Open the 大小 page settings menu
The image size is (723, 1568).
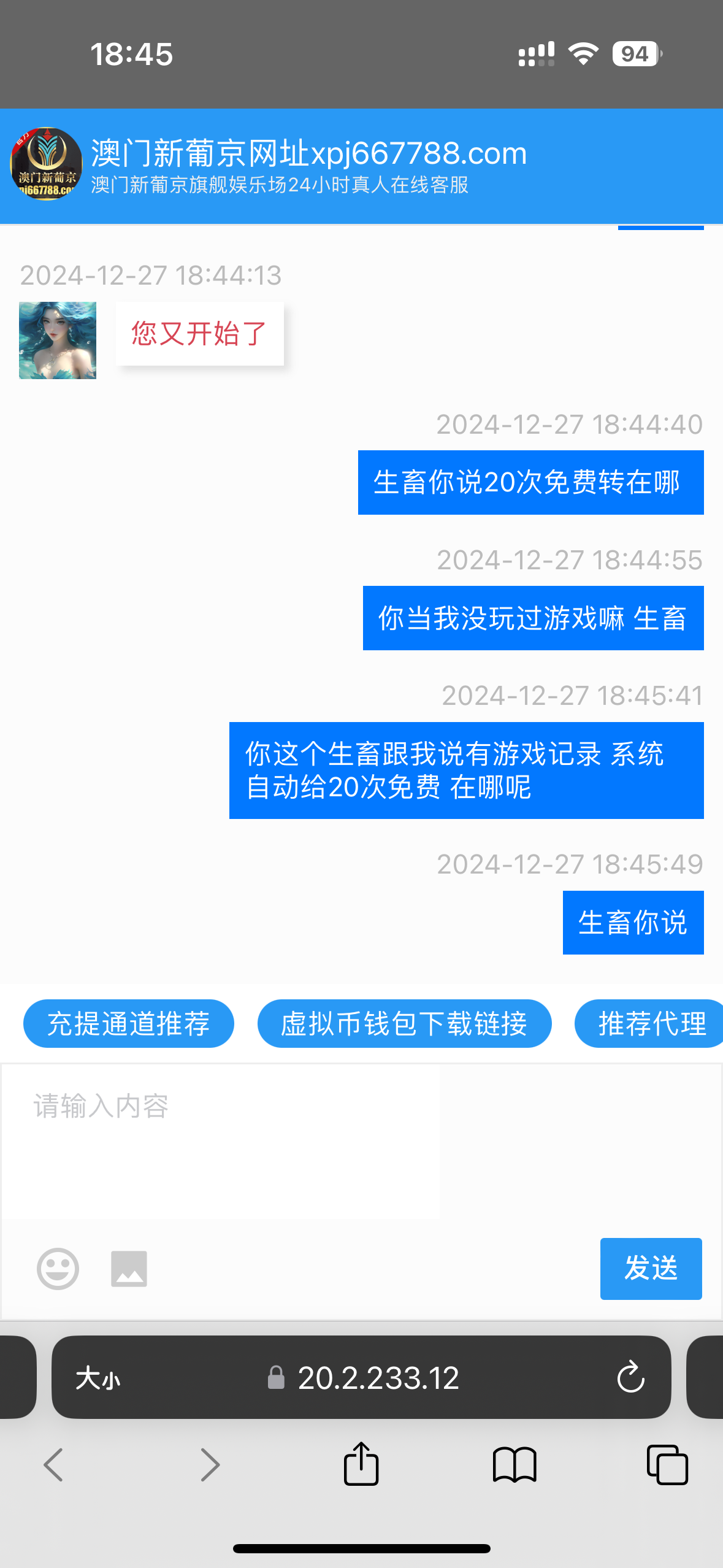click(x=98, y=1378)
